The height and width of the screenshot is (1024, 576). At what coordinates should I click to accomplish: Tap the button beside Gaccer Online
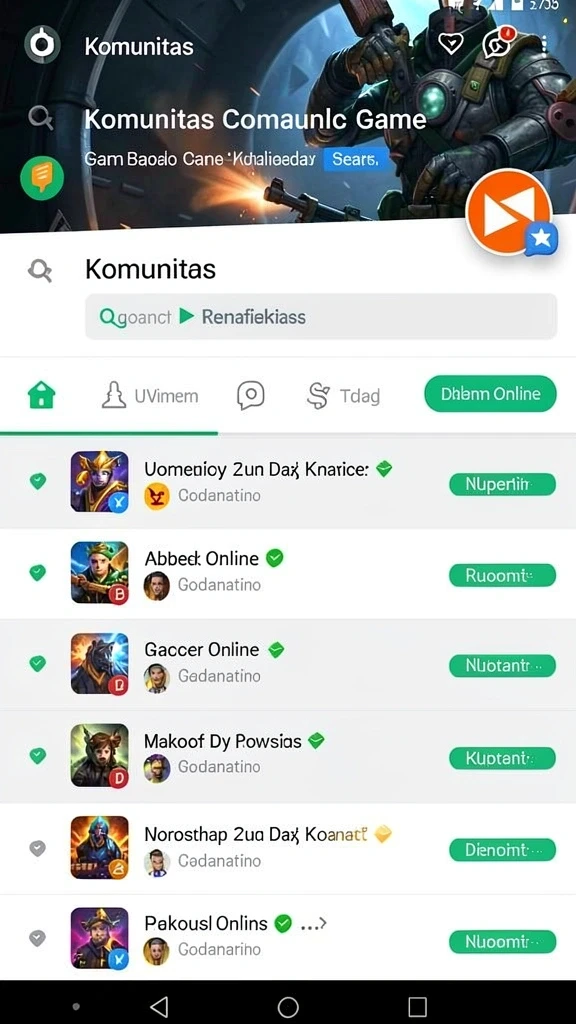[502, 665]
